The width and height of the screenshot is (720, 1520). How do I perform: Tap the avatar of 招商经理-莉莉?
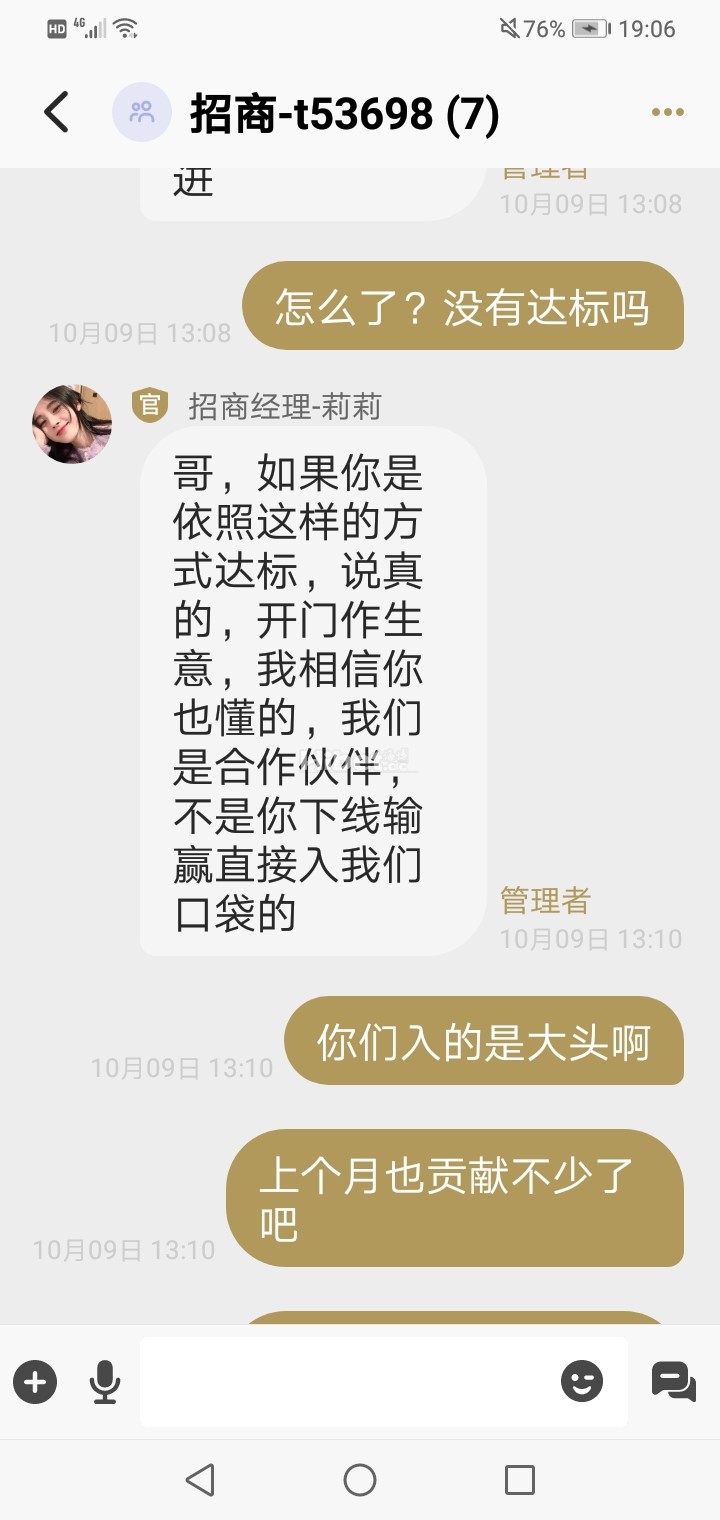pos(72,424)
